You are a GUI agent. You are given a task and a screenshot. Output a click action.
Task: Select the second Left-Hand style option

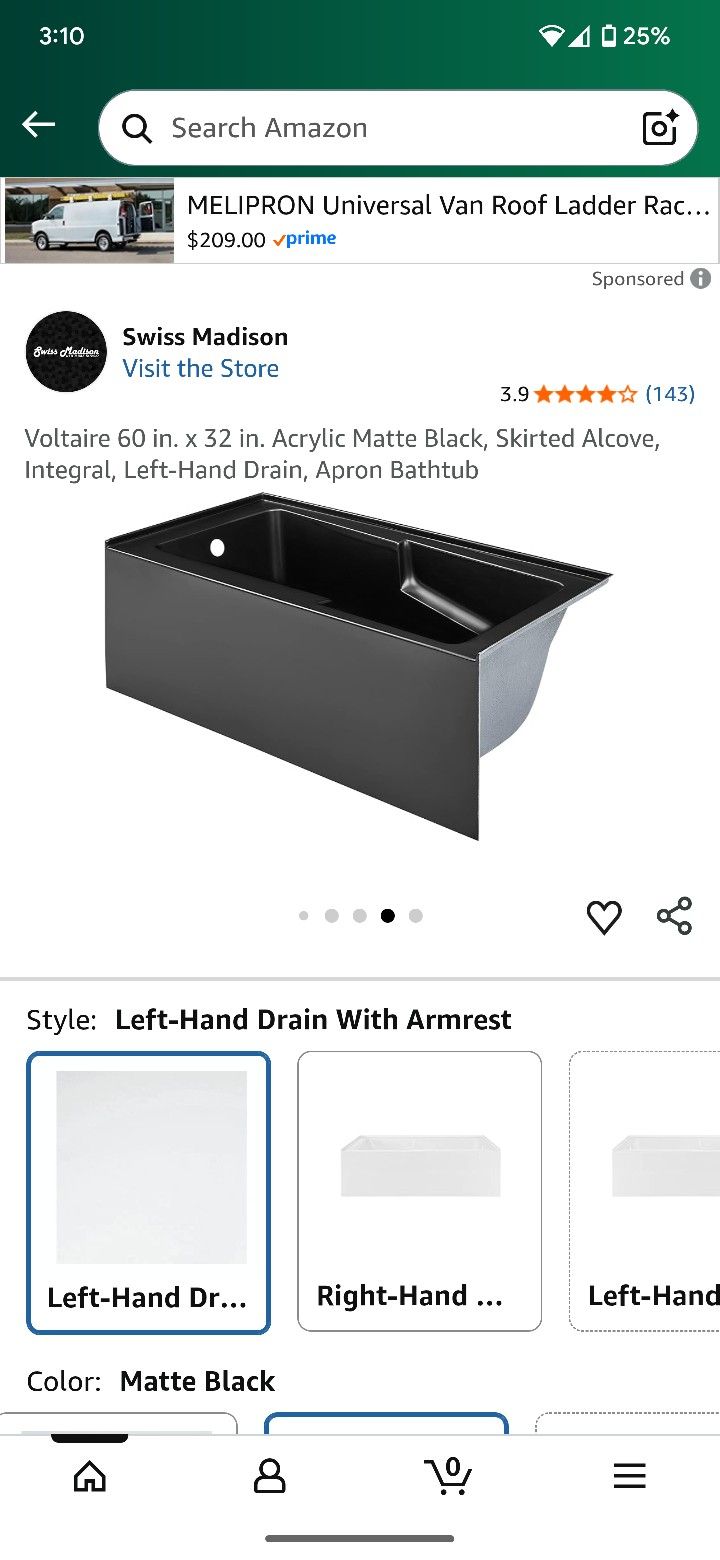[x=650, y=1192]
